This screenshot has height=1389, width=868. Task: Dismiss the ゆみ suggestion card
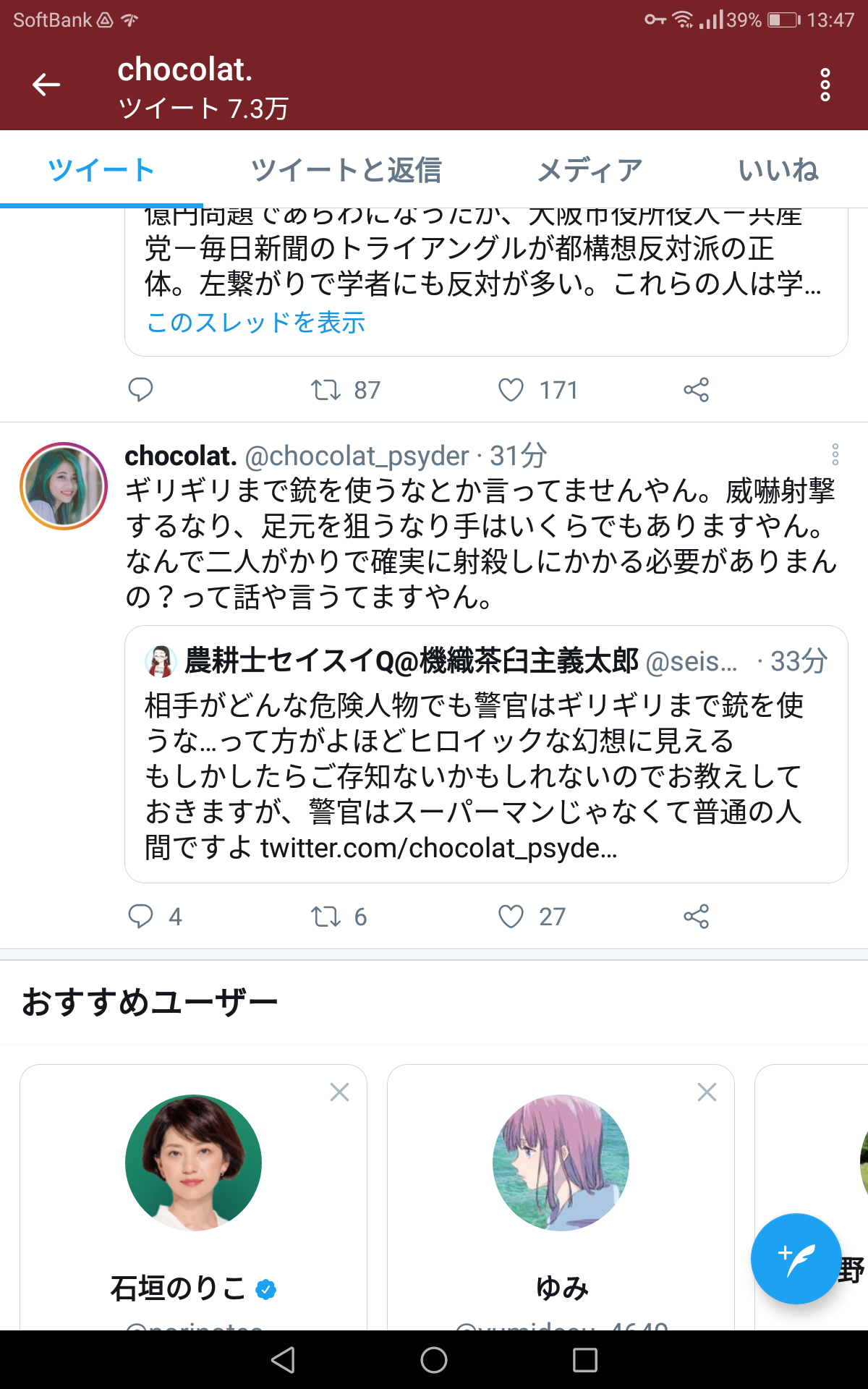pos(707,1092)
